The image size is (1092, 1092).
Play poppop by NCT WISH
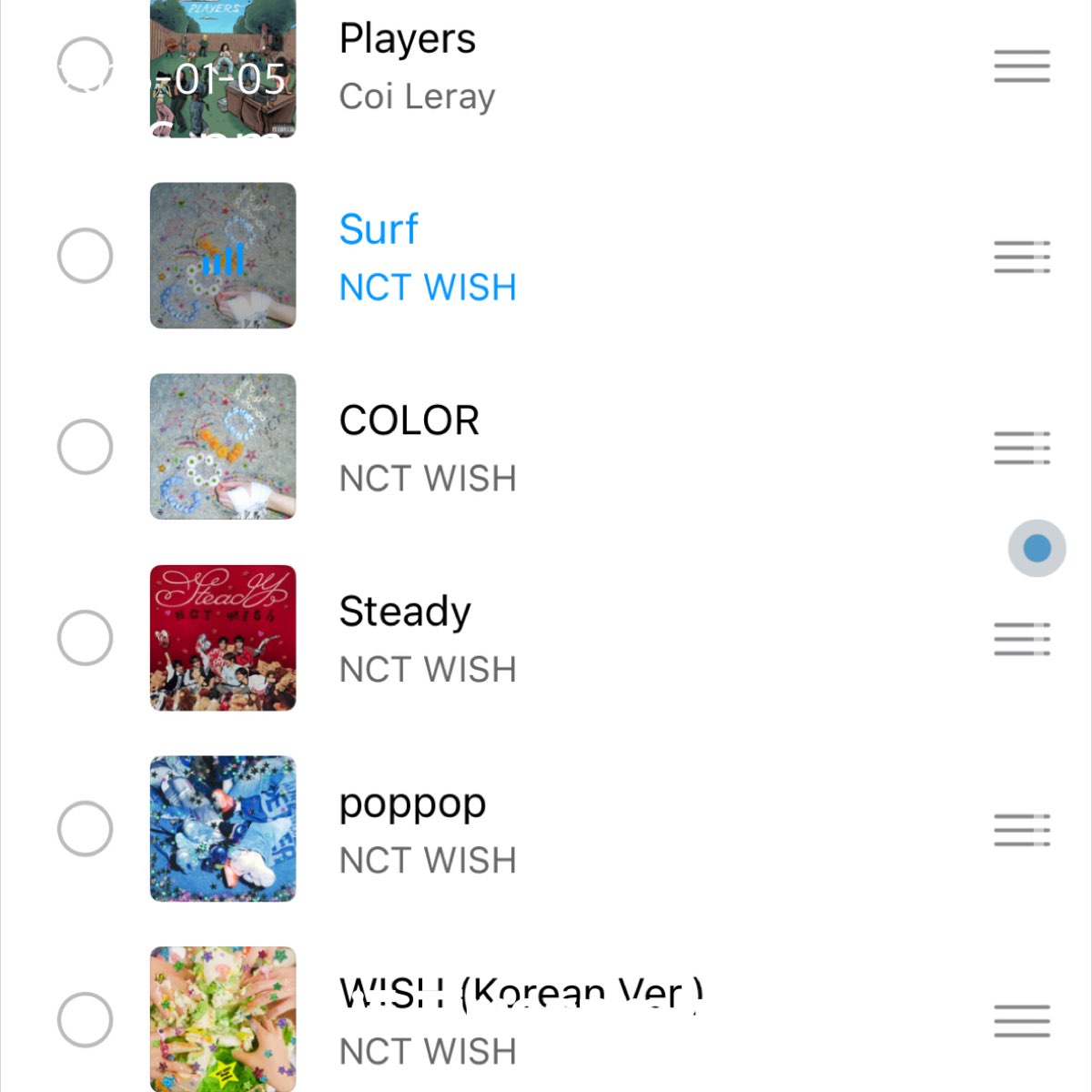coord(428,830)
